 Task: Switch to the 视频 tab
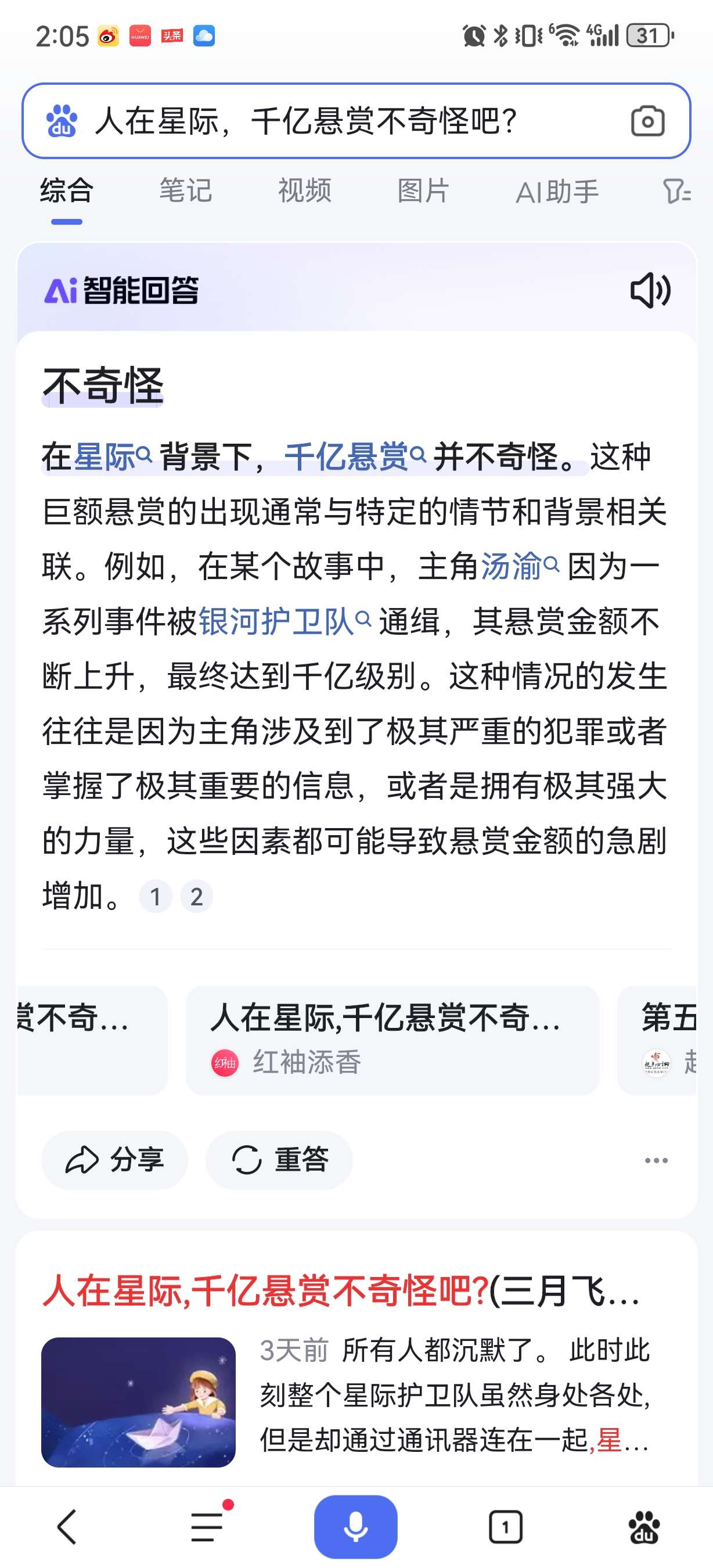pyautogui.click(x=305, y=191)
